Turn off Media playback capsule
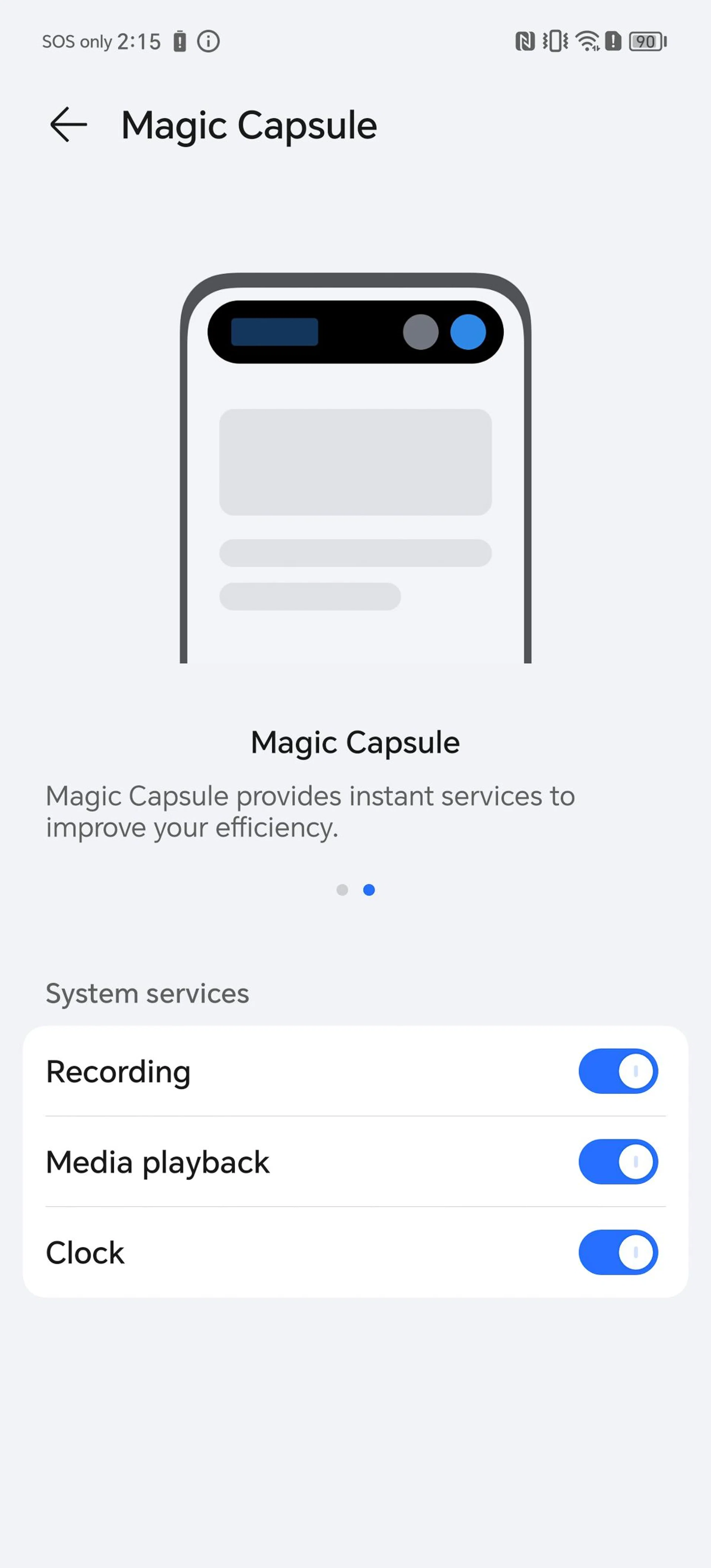Image resolution: width=711 pixels, height=1568 pixels. click(618, 1161)
